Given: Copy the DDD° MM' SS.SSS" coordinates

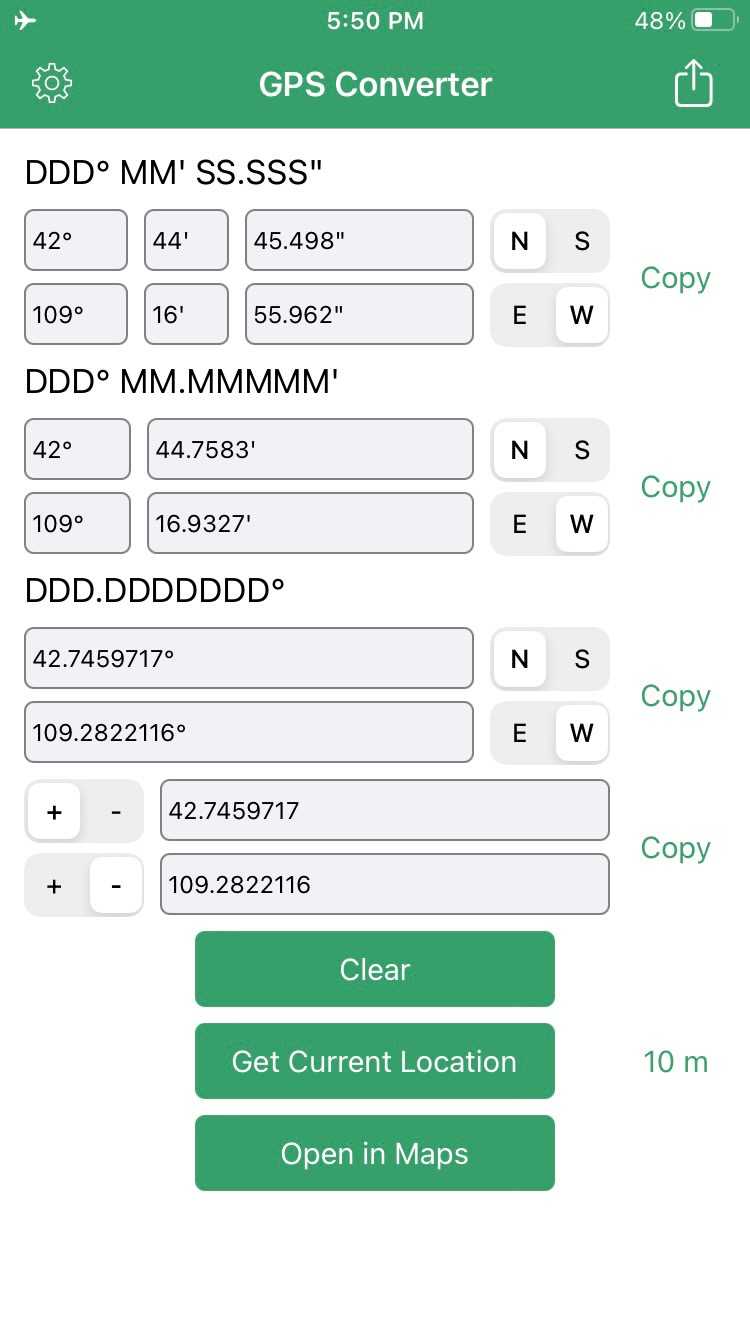Looking at the screenshot, I should point(676,278).
